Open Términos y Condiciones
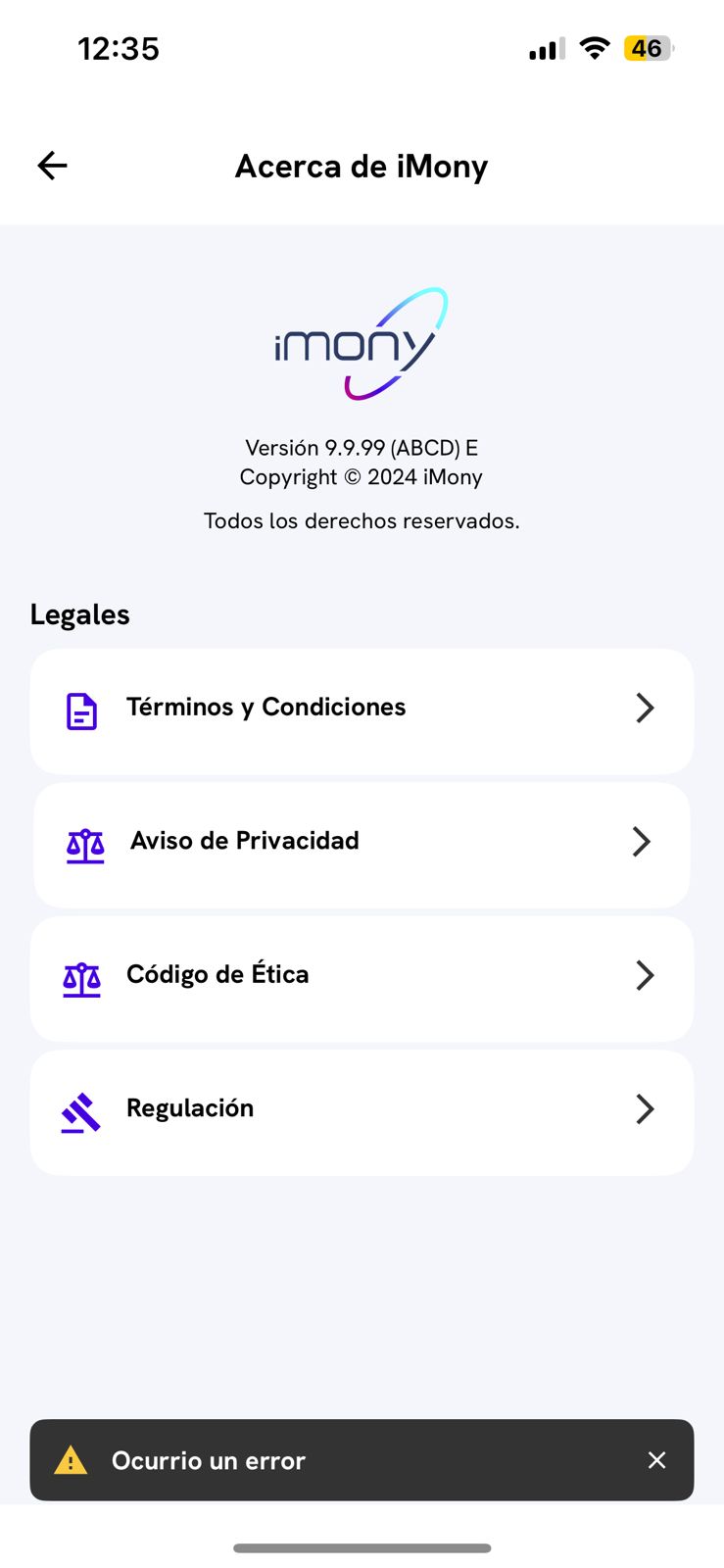 click(362, 709)
